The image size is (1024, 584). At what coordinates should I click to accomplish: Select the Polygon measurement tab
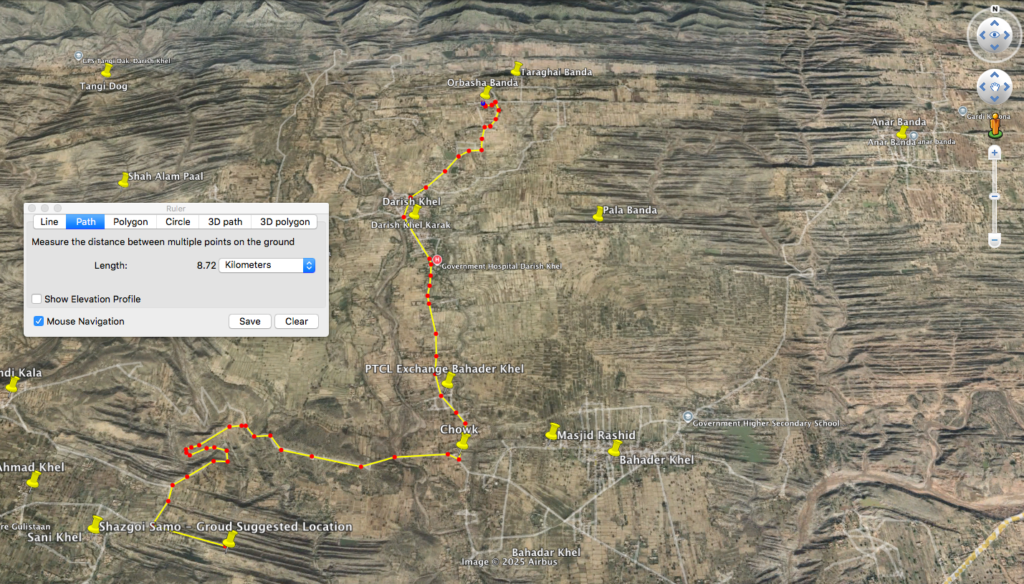click(130, 222)
